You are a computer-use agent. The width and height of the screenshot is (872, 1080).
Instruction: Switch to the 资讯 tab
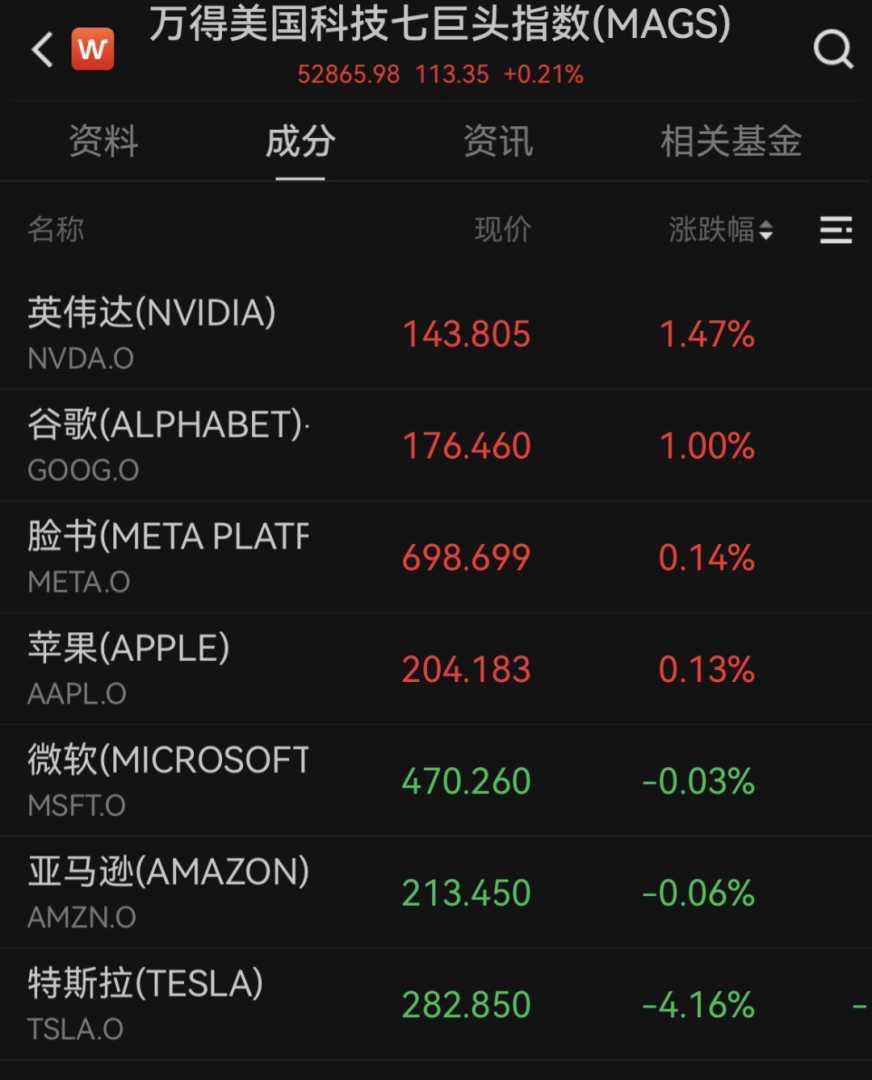click(498, 142)
